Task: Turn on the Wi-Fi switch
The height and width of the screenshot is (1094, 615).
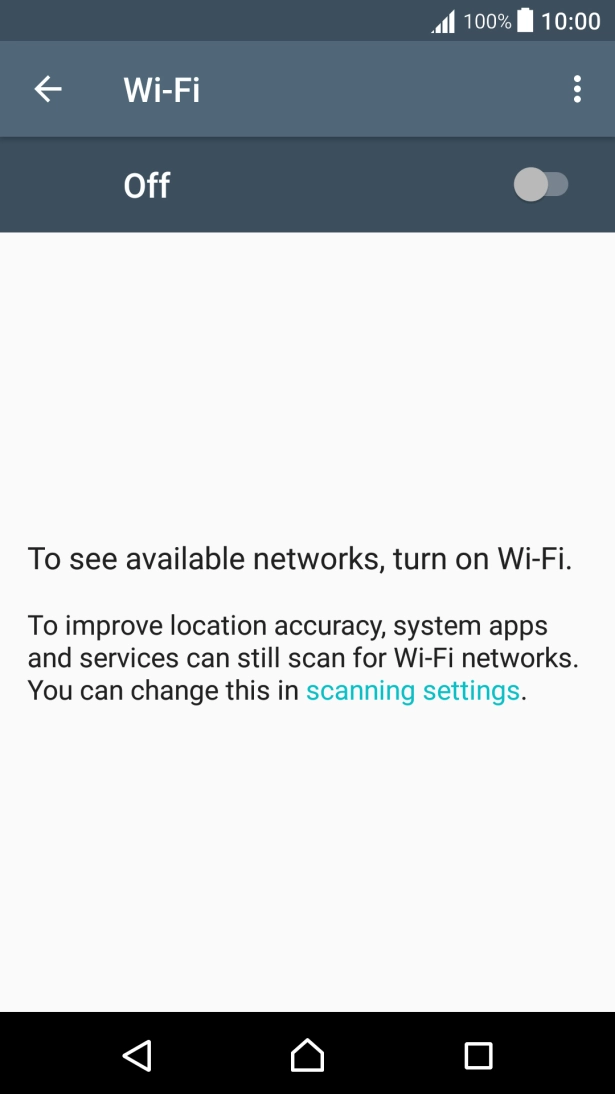Action: (x=541, y=185)
